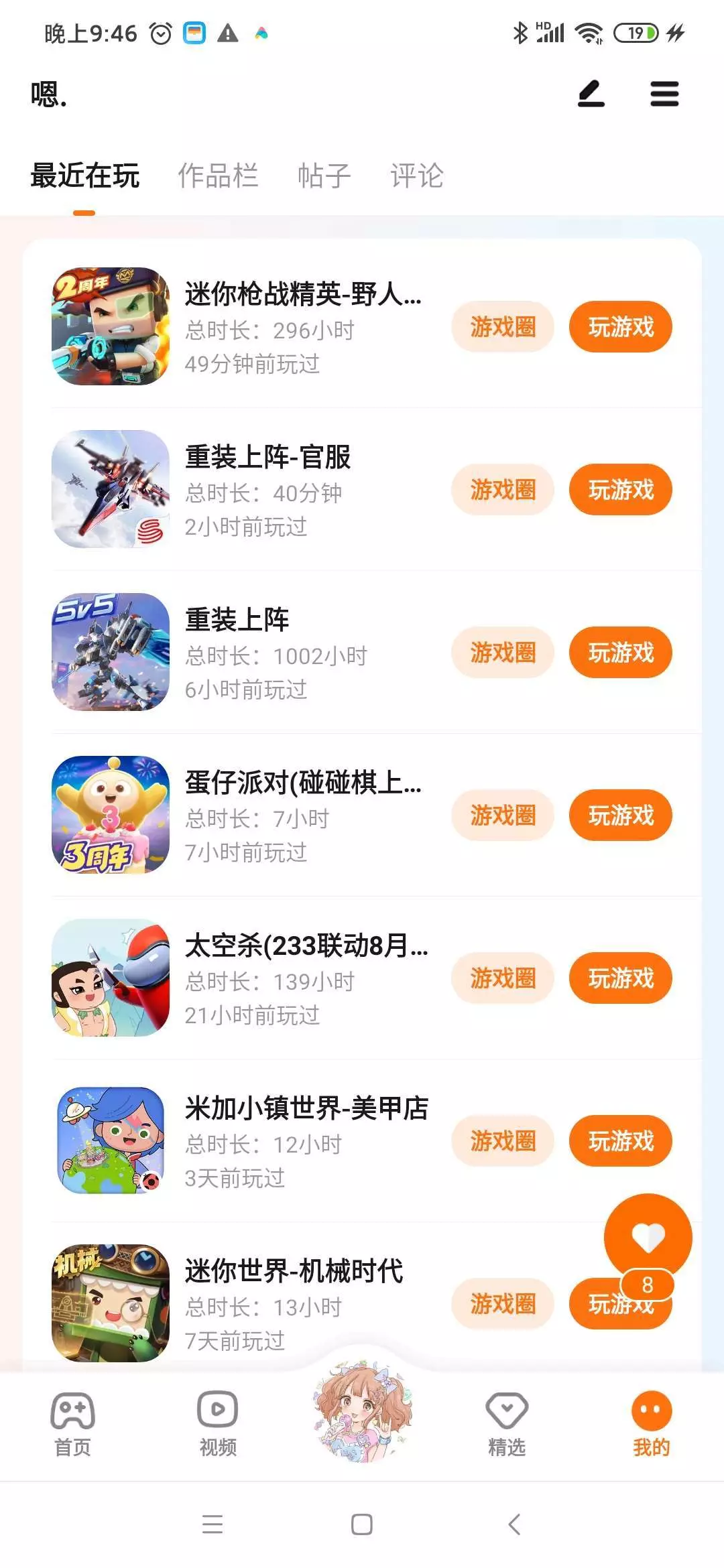This screenshot has height=1568, width=724.
Task: Tap the edit pencil icon
Action: pyautogui.click(x=591, y=94)
